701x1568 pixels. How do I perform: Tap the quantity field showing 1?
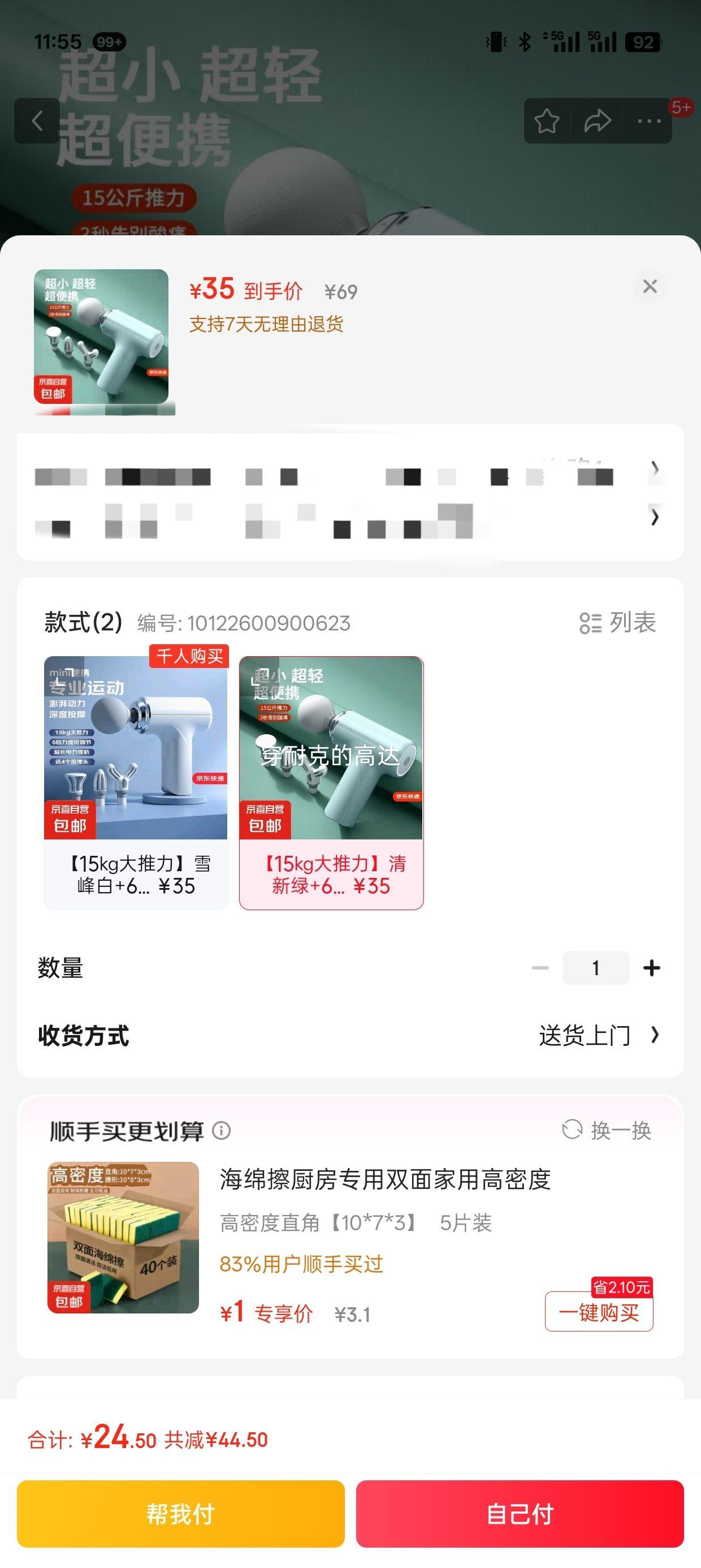(595, 967)
